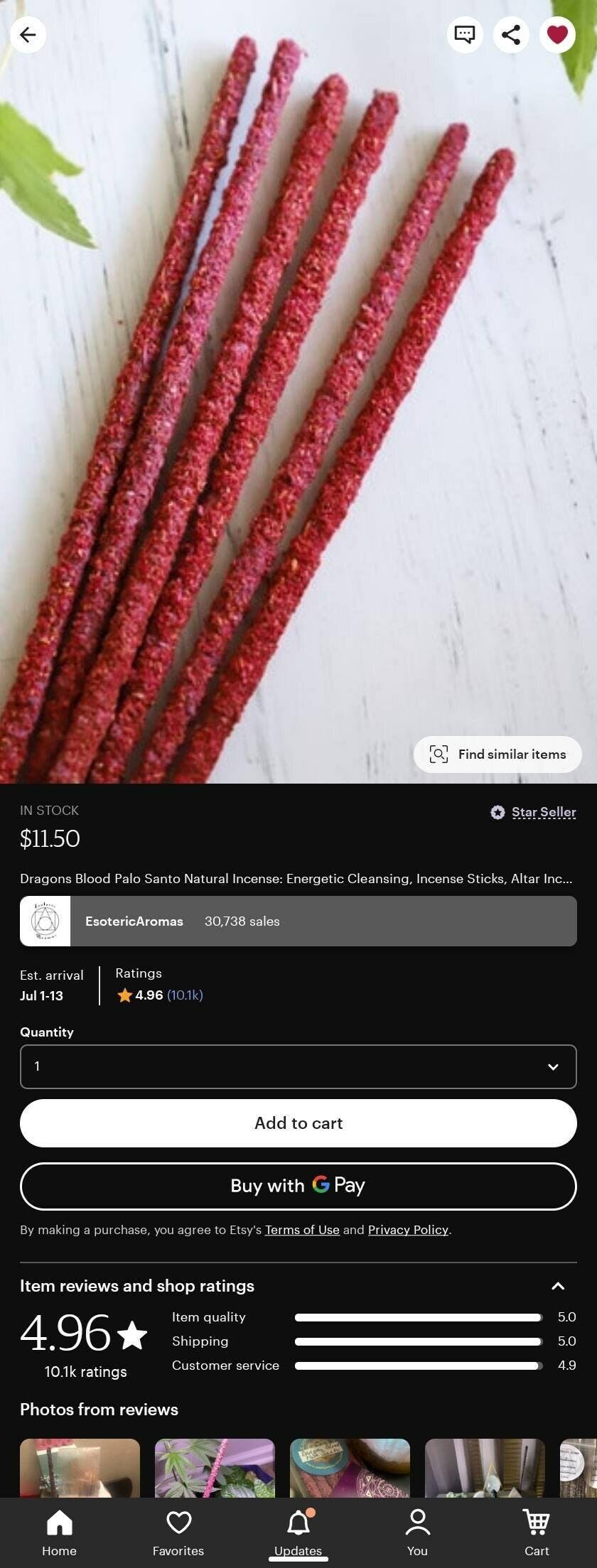
Task: Remove item from favorites with heart icon
Action: pyautogui.click(x=557, y=34)
